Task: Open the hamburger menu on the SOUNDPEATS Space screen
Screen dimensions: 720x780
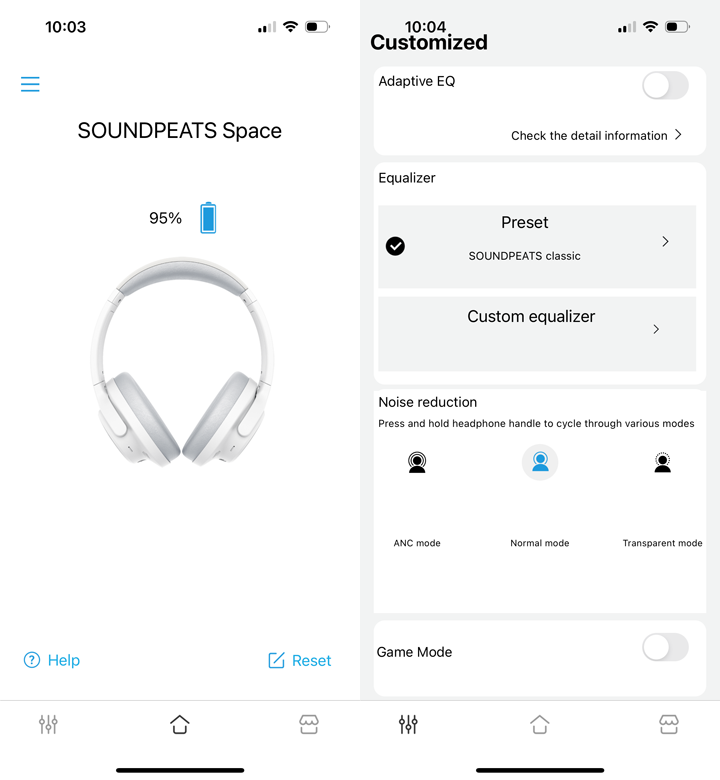Action: (x=30, y=84)
